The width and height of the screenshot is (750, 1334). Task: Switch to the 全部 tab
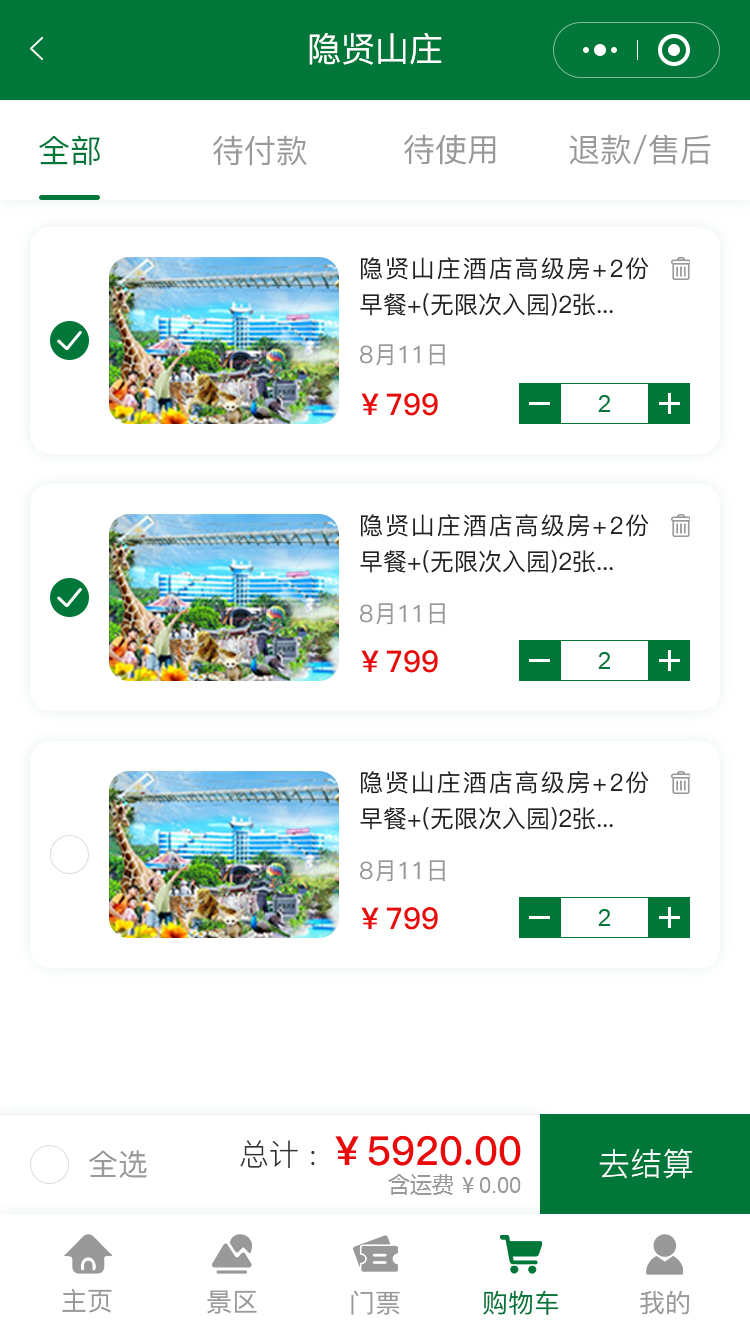click(70, 151)
